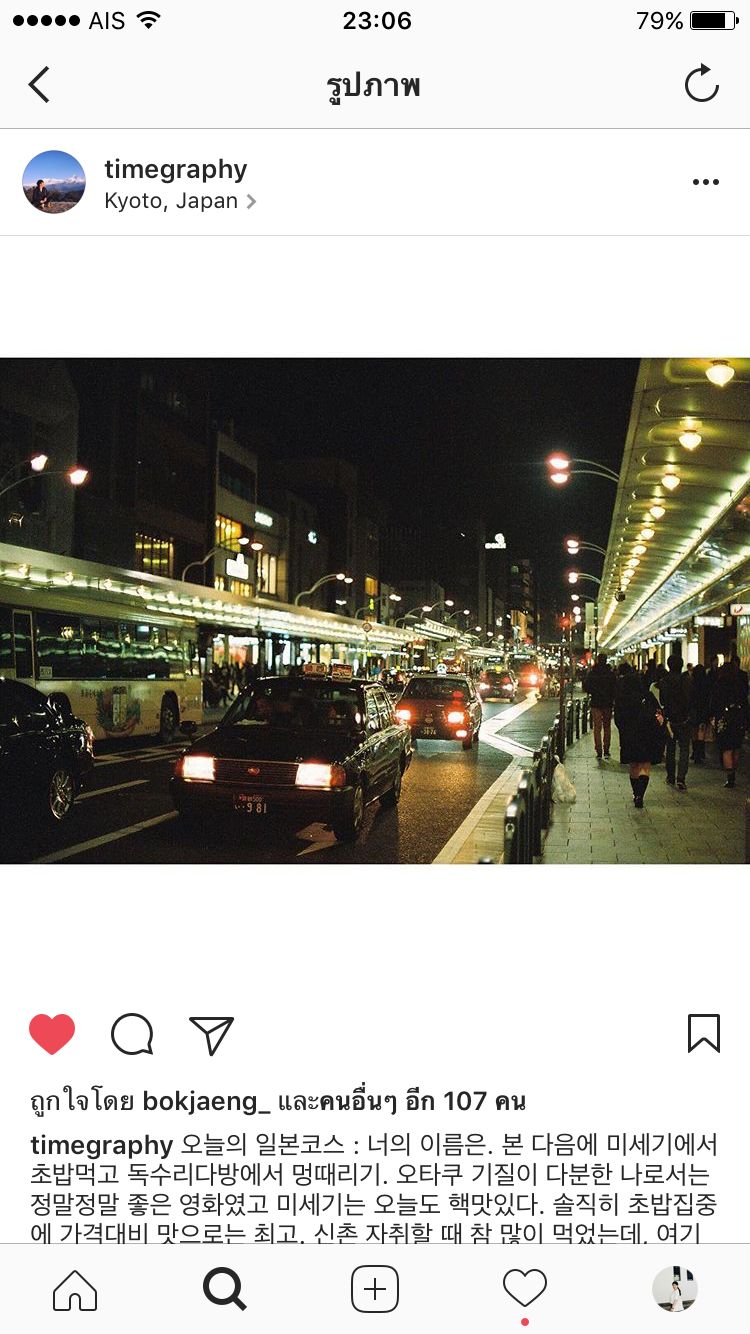The width and height of the screenshot is (750, 1334).
Task: Open the post's three-dot options menu
Action: pos(705,182)
